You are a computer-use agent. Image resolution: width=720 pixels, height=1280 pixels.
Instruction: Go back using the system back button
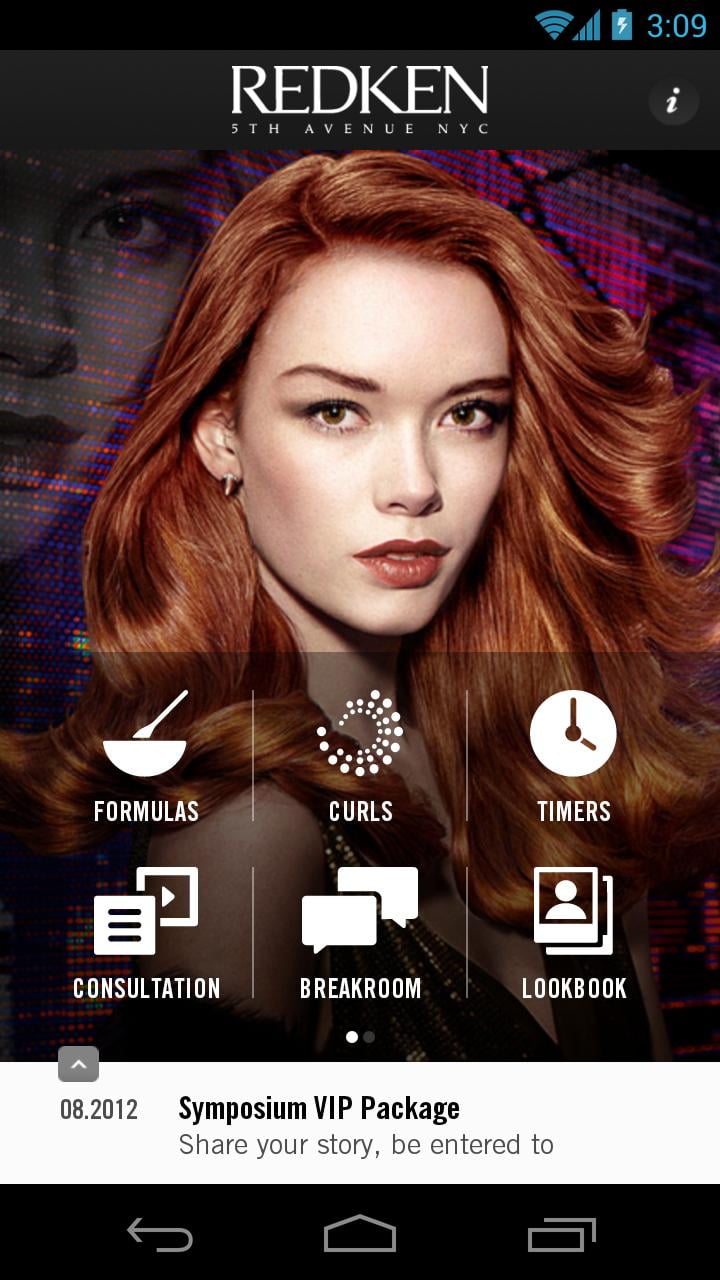point(160,1236)
